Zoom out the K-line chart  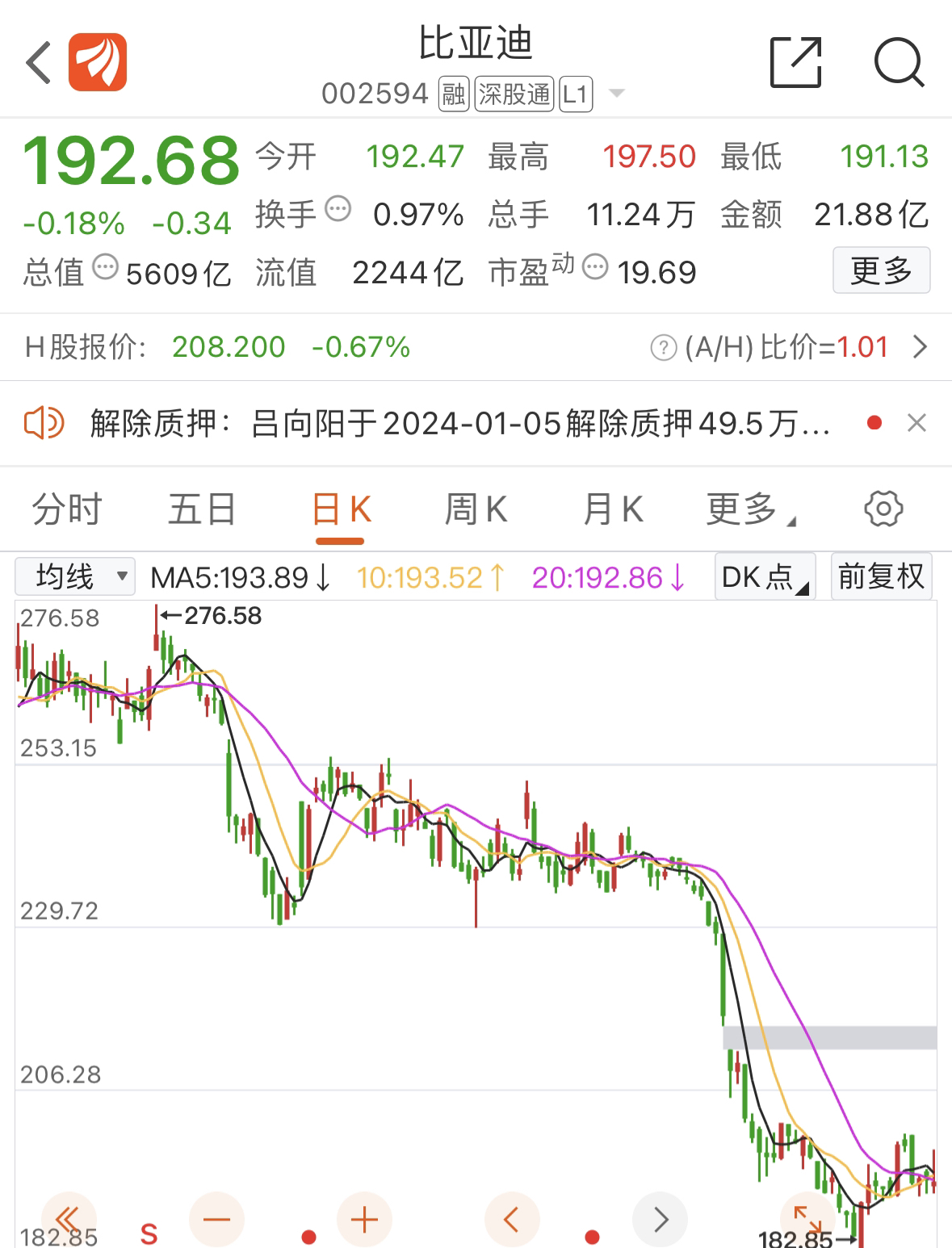[x=216, y=1220]
